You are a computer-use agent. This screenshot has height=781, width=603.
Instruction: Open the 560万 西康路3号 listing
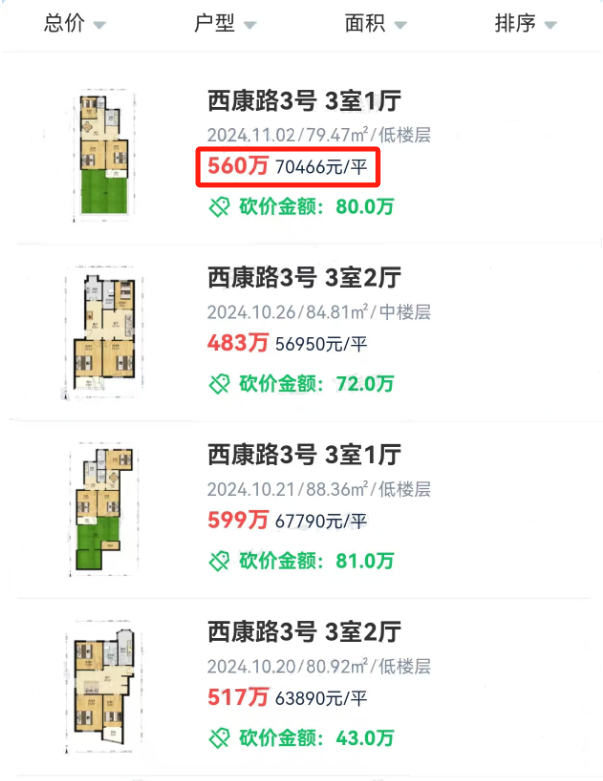[x=305, y=101]
